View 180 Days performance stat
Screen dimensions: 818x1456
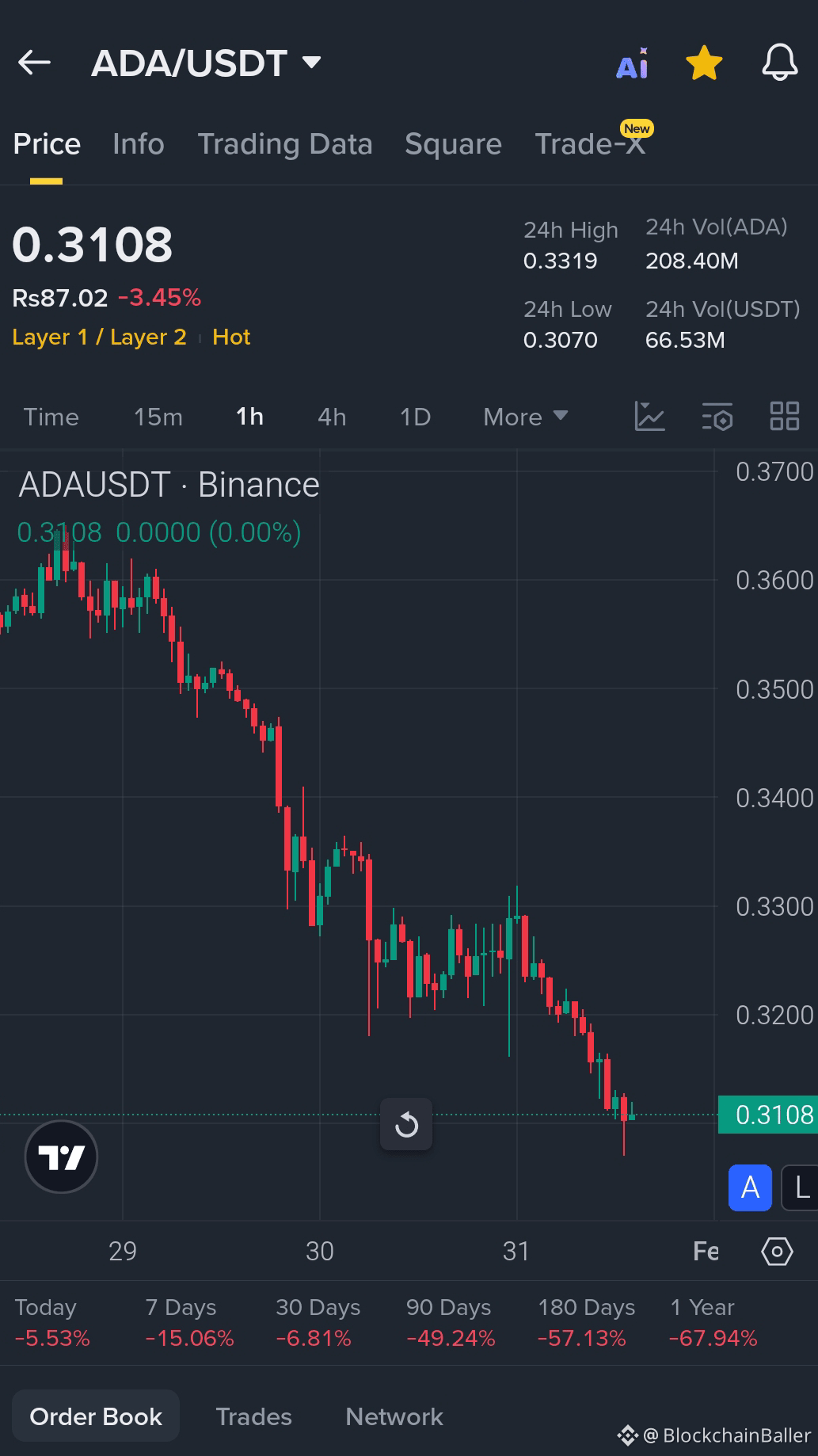586,1321
